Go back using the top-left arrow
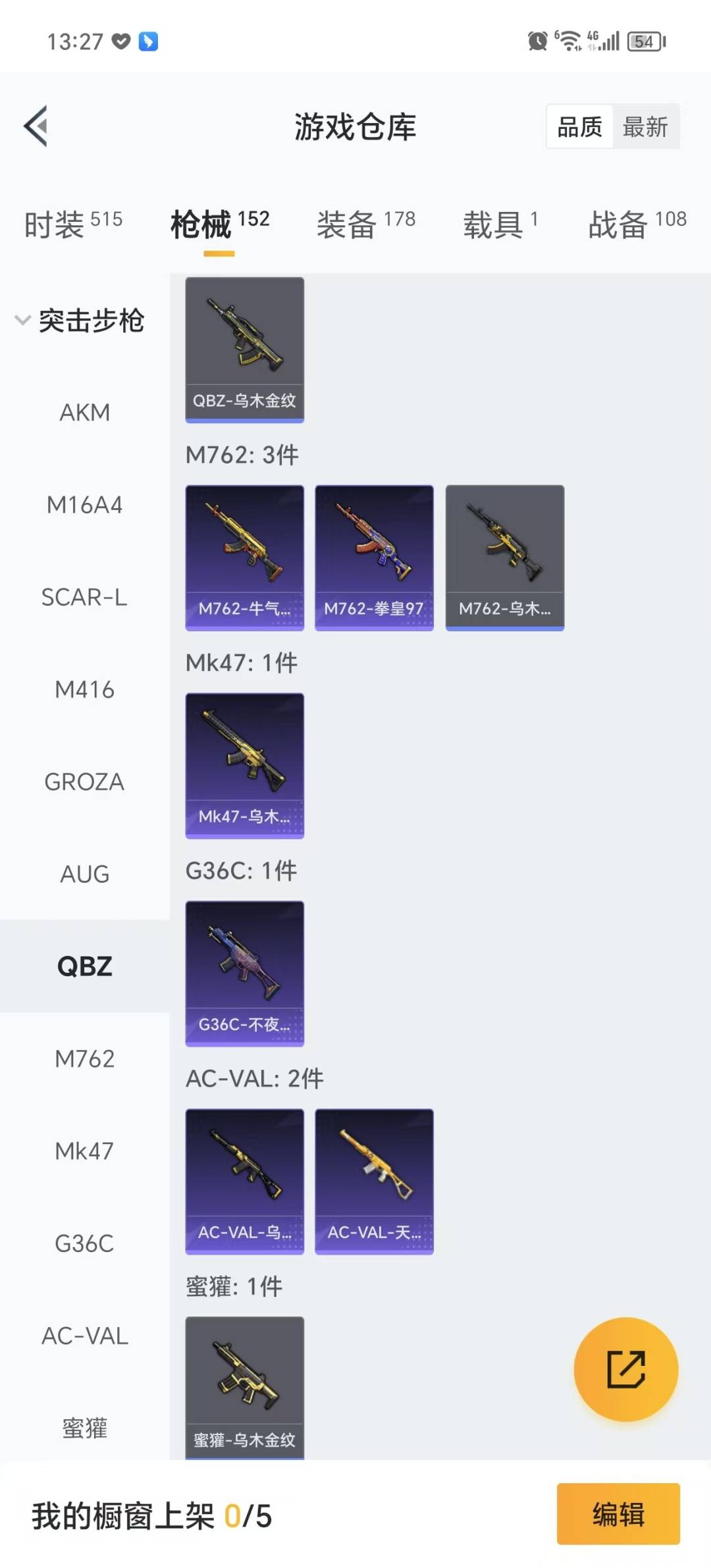 [36, 126]
